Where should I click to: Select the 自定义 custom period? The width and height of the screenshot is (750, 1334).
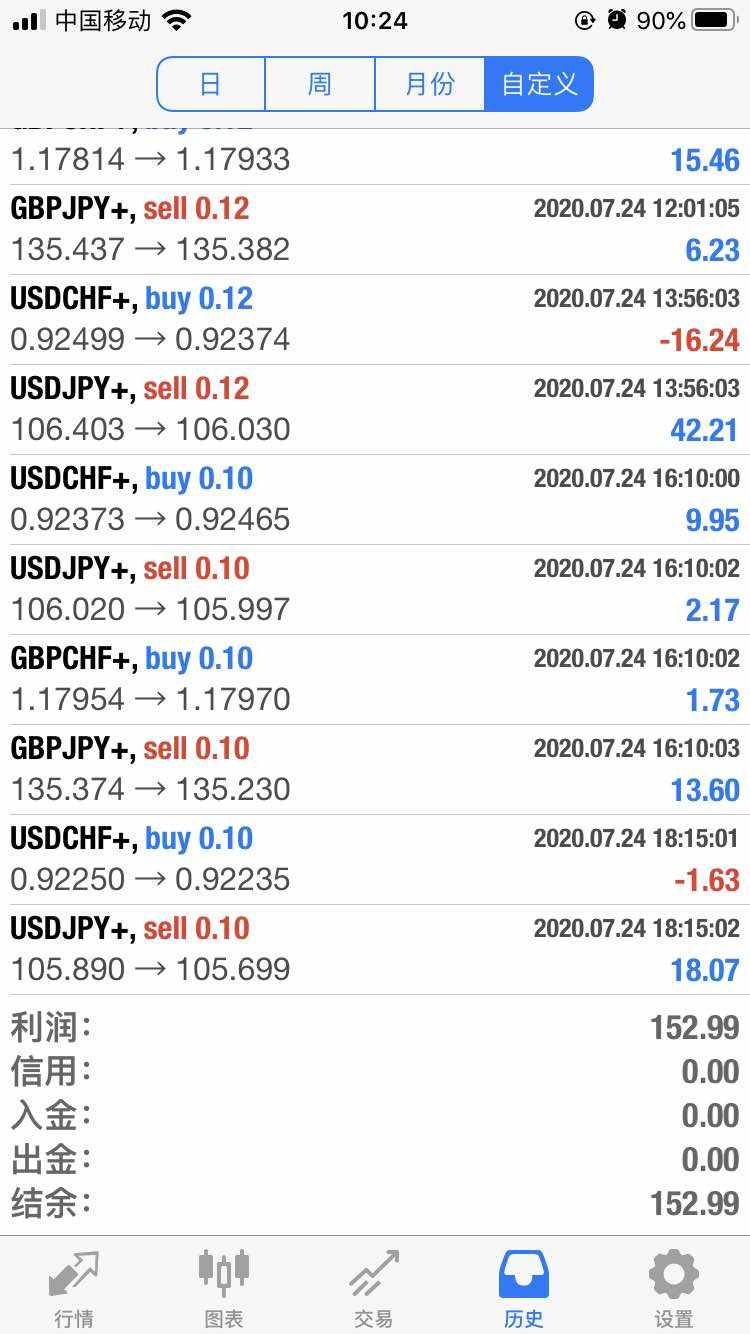(539, 84)
